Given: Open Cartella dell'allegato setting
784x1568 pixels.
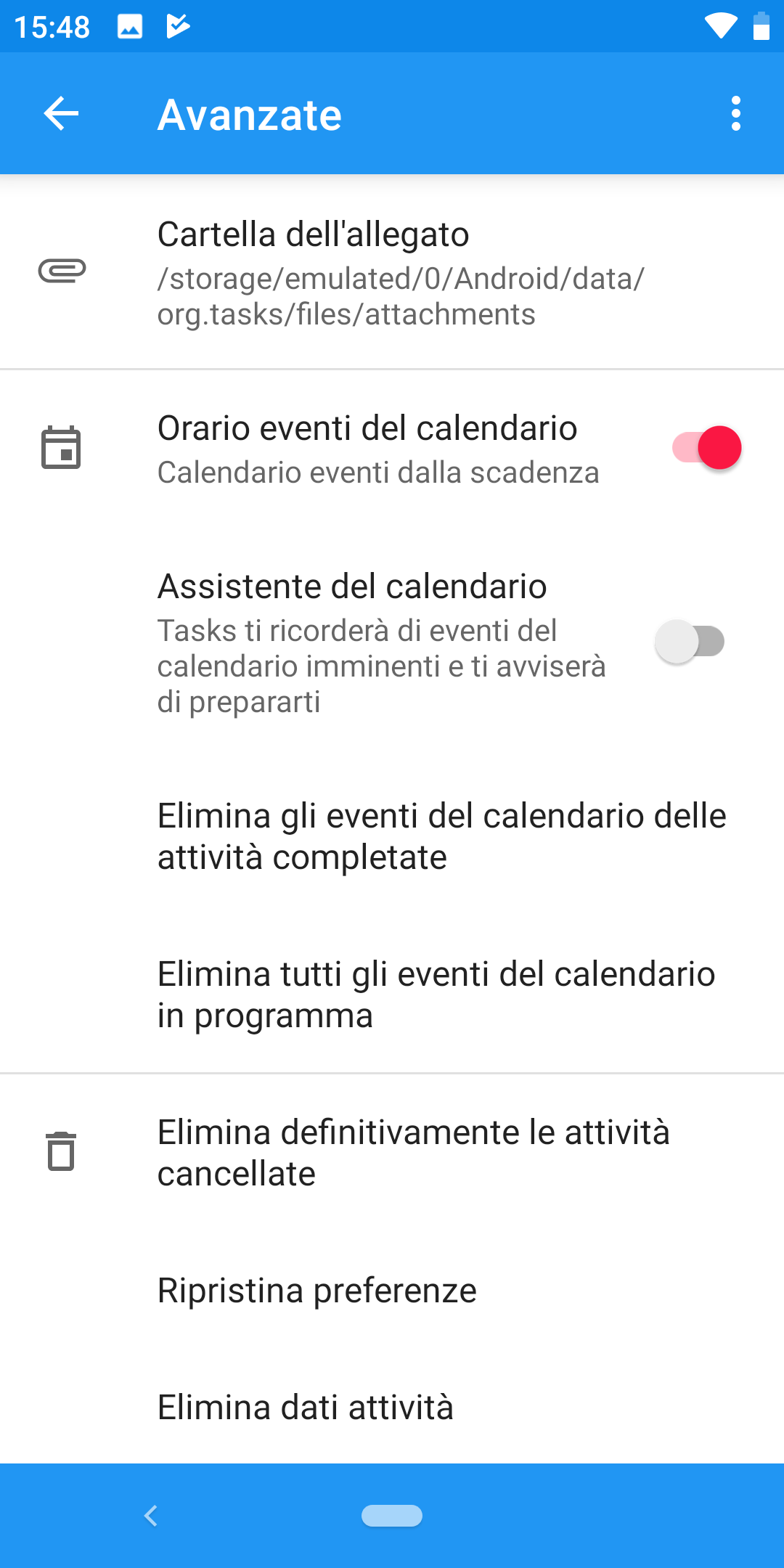Looking at the screenshot, I should pyautogui.click(x=392, y=272).
